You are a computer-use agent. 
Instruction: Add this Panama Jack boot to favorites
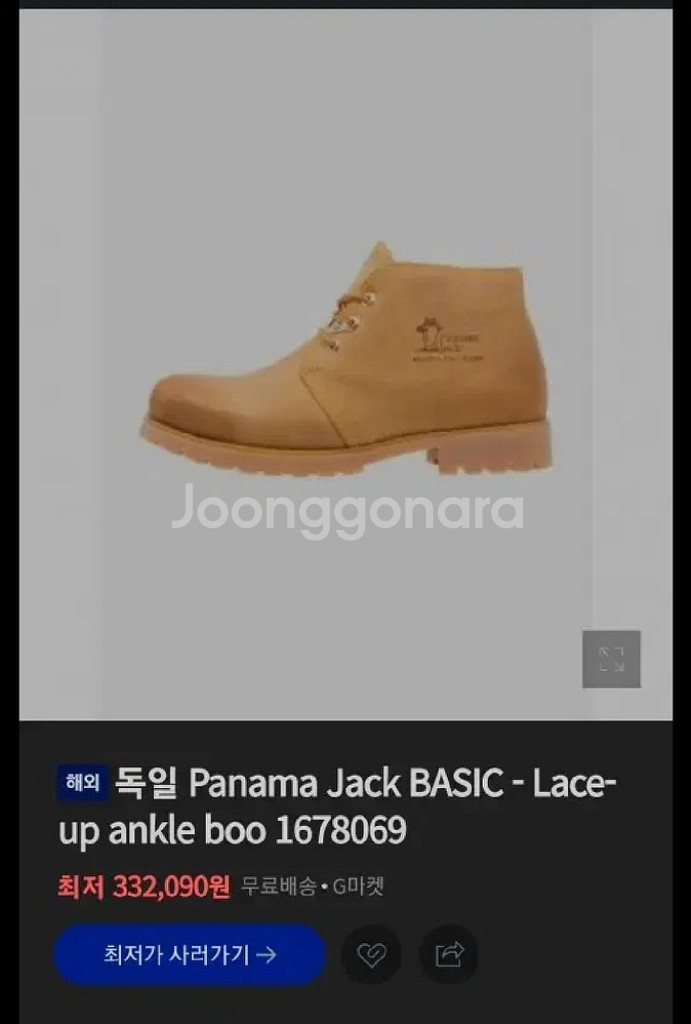371,955
